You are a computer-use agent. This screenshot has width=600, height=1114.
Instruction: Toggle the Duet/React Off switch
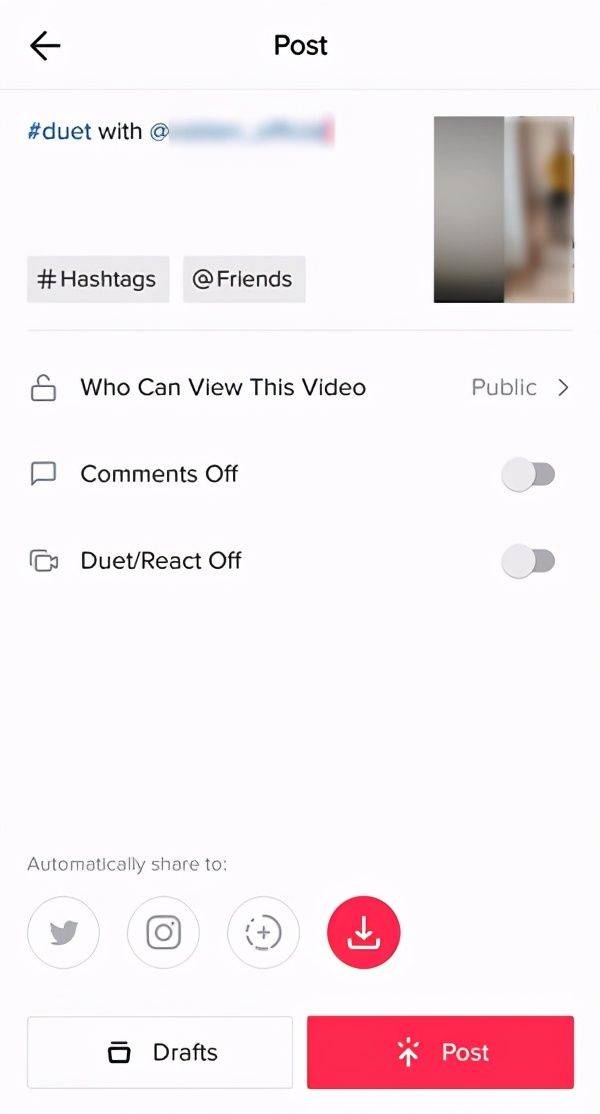coord(528,561)
